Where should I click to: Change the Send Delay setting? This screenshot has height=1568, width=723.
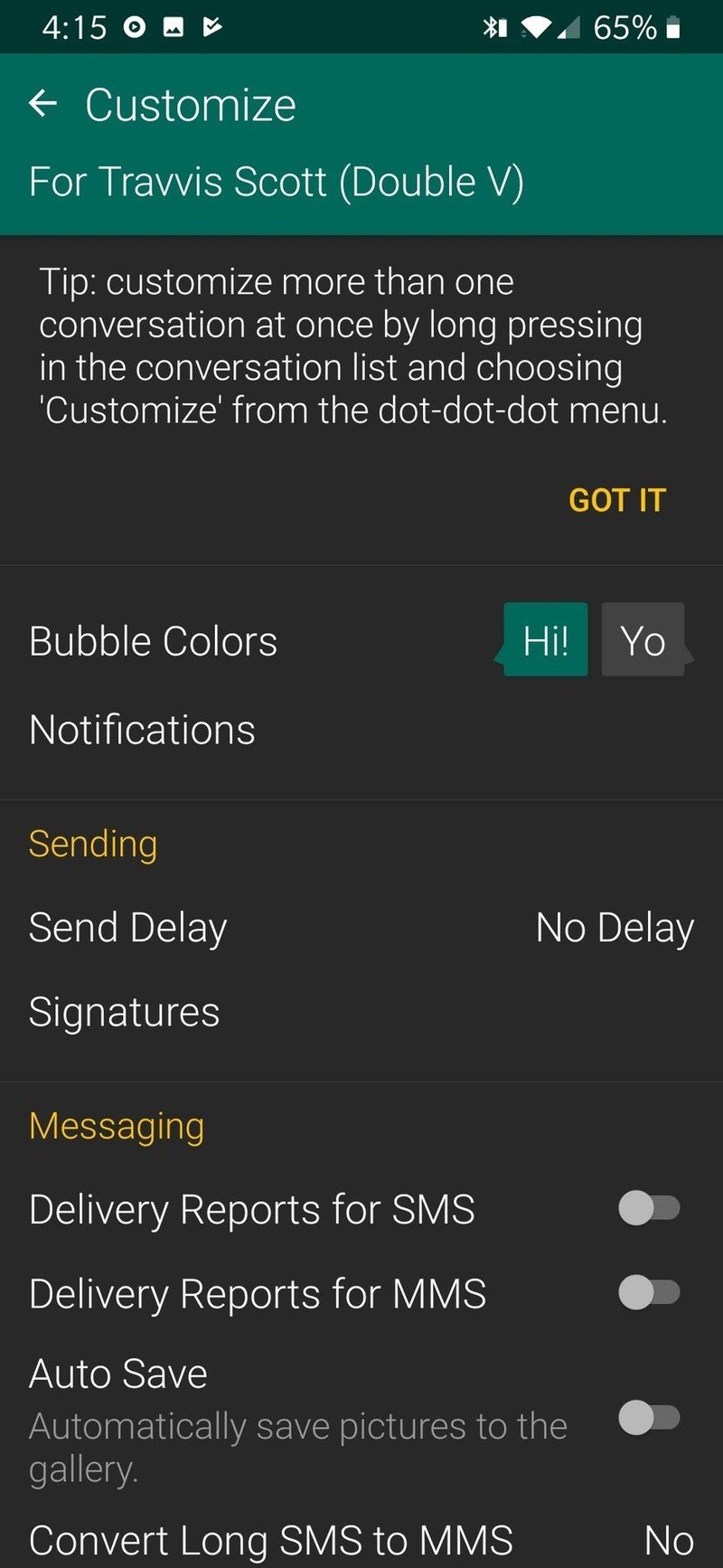pyautogui.click(x=361, y=928)
